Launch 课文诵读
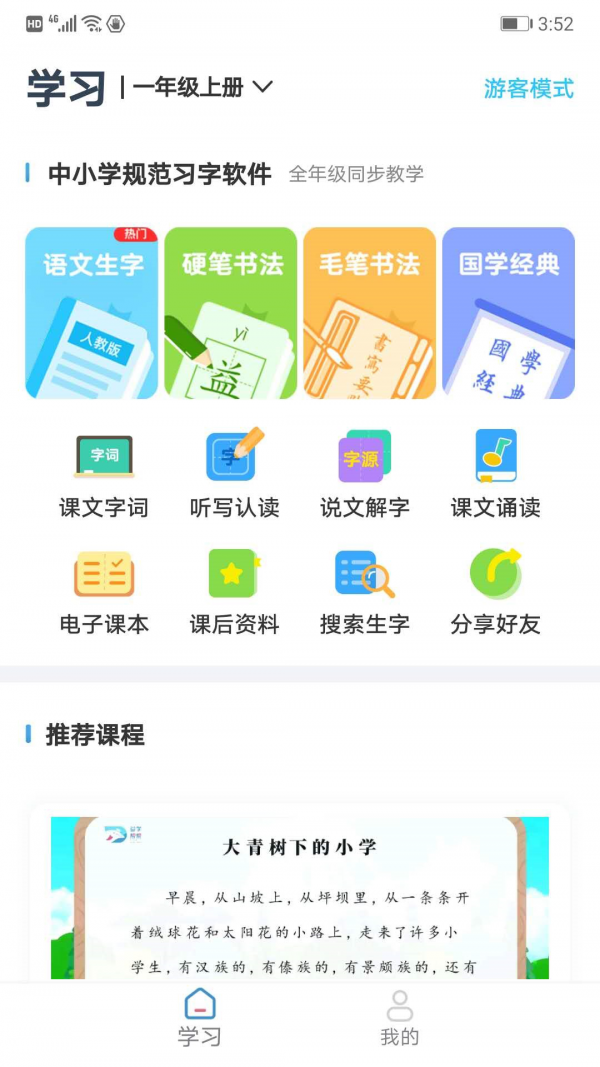600x1067 pixels. (495, 477)
